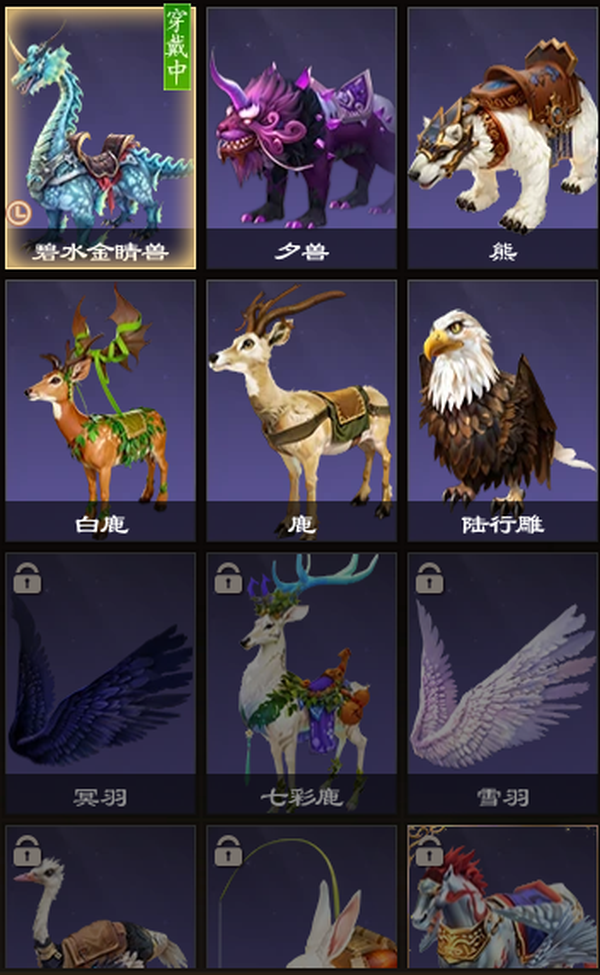
Task: View the locked 雪羽 white wings
Action: coord(503,683)
